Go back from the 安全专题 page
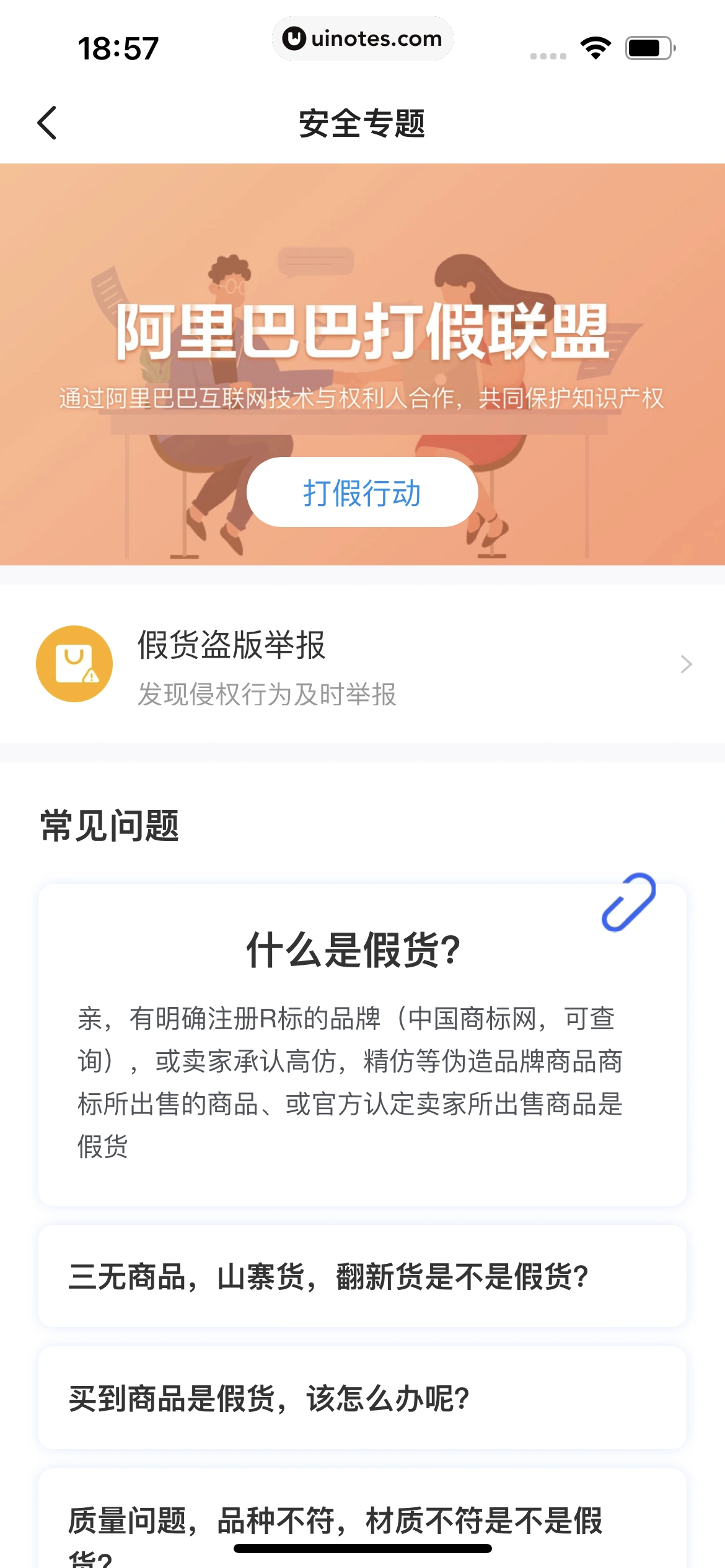 pyautogui.click(x=48, y=123)
